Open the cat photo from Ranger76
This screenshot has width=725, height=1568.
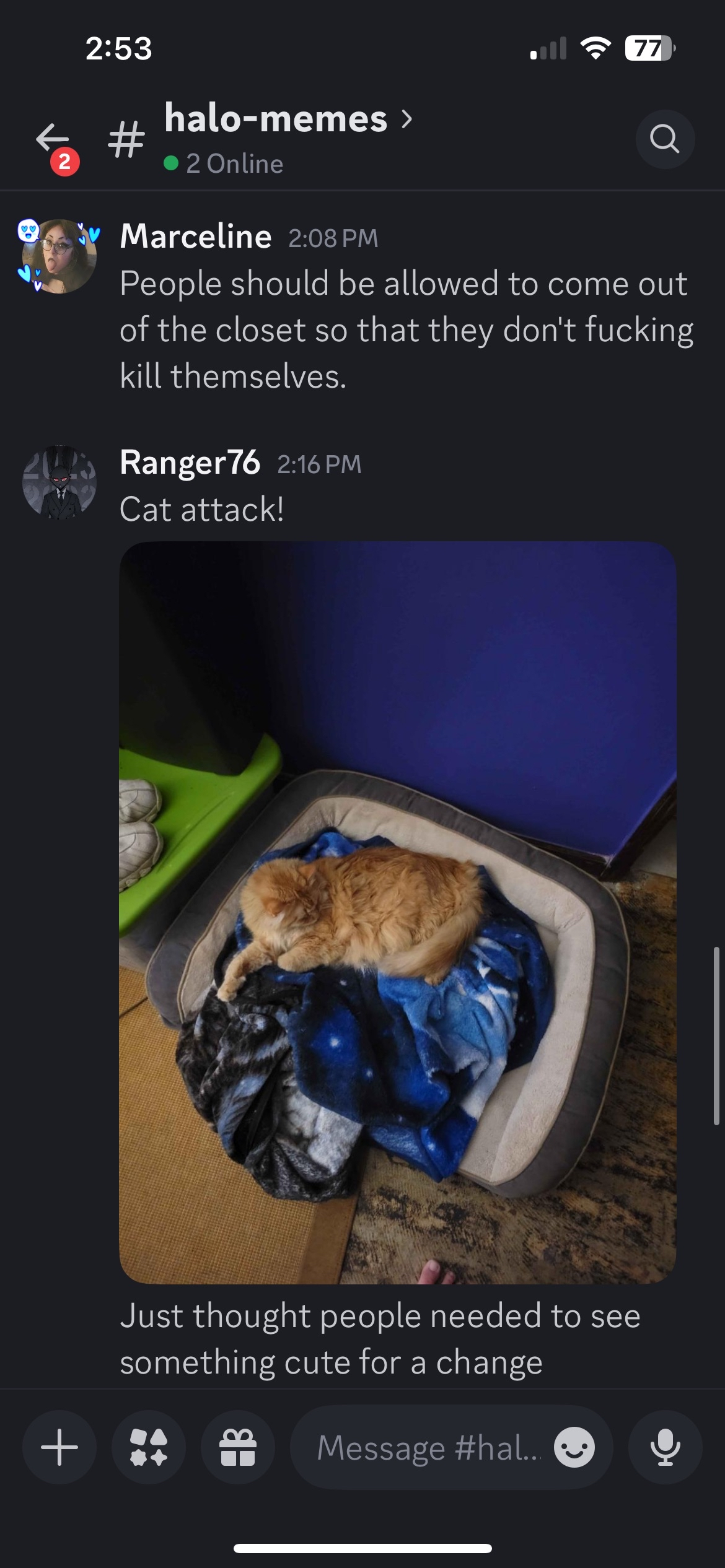pyautogui.click(x=397, y=912)
